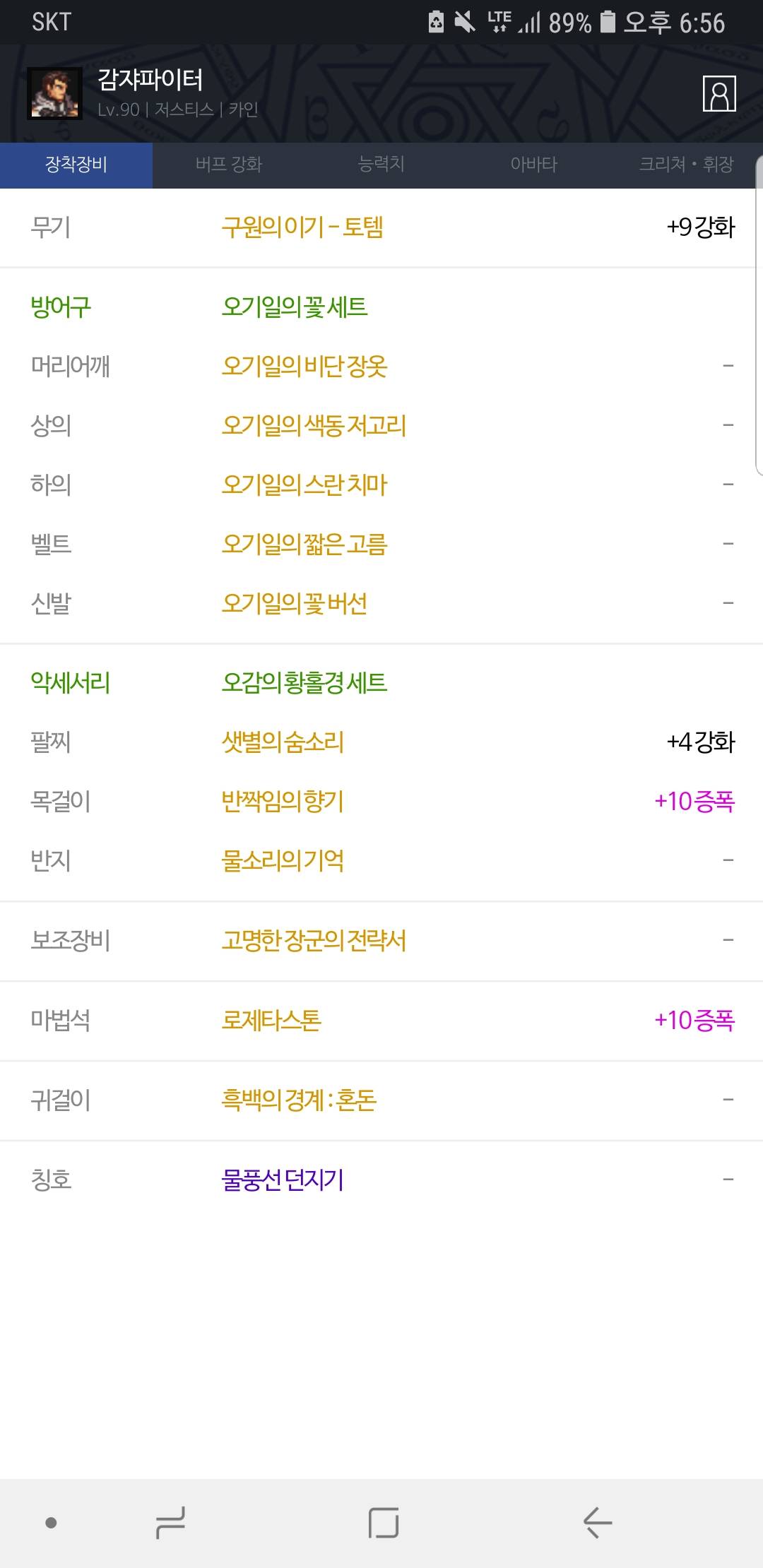The width and height of the screenshot is (763, 1568).
Task: Open the item 고명한 장군의 전략서
Action: click(314, 940)
